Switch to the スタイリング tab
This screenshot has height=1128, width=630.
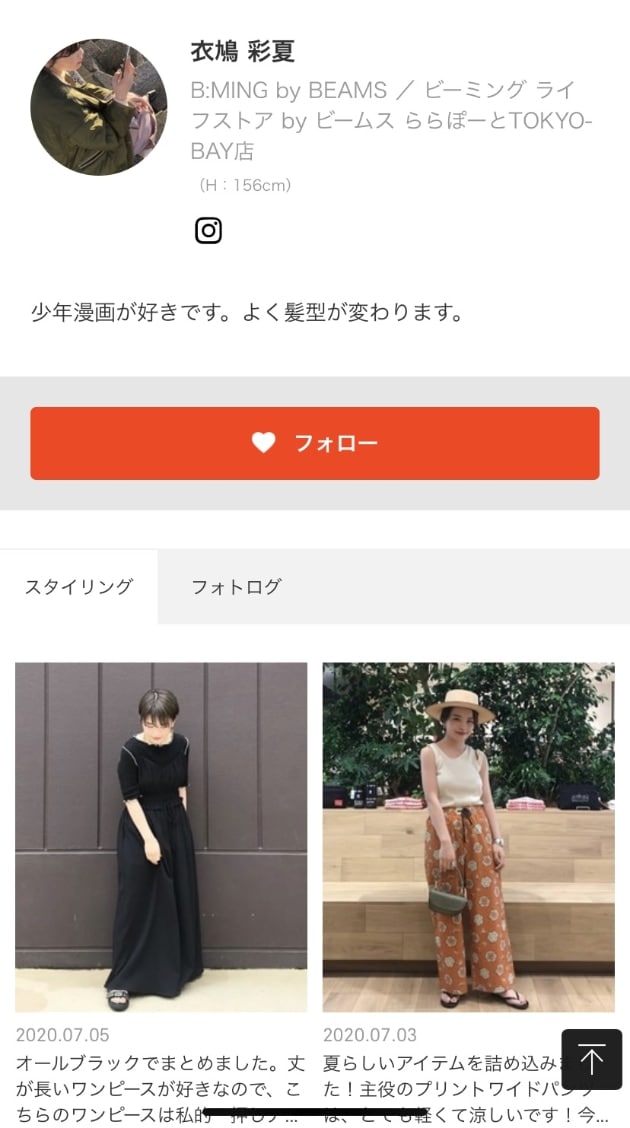79,587
